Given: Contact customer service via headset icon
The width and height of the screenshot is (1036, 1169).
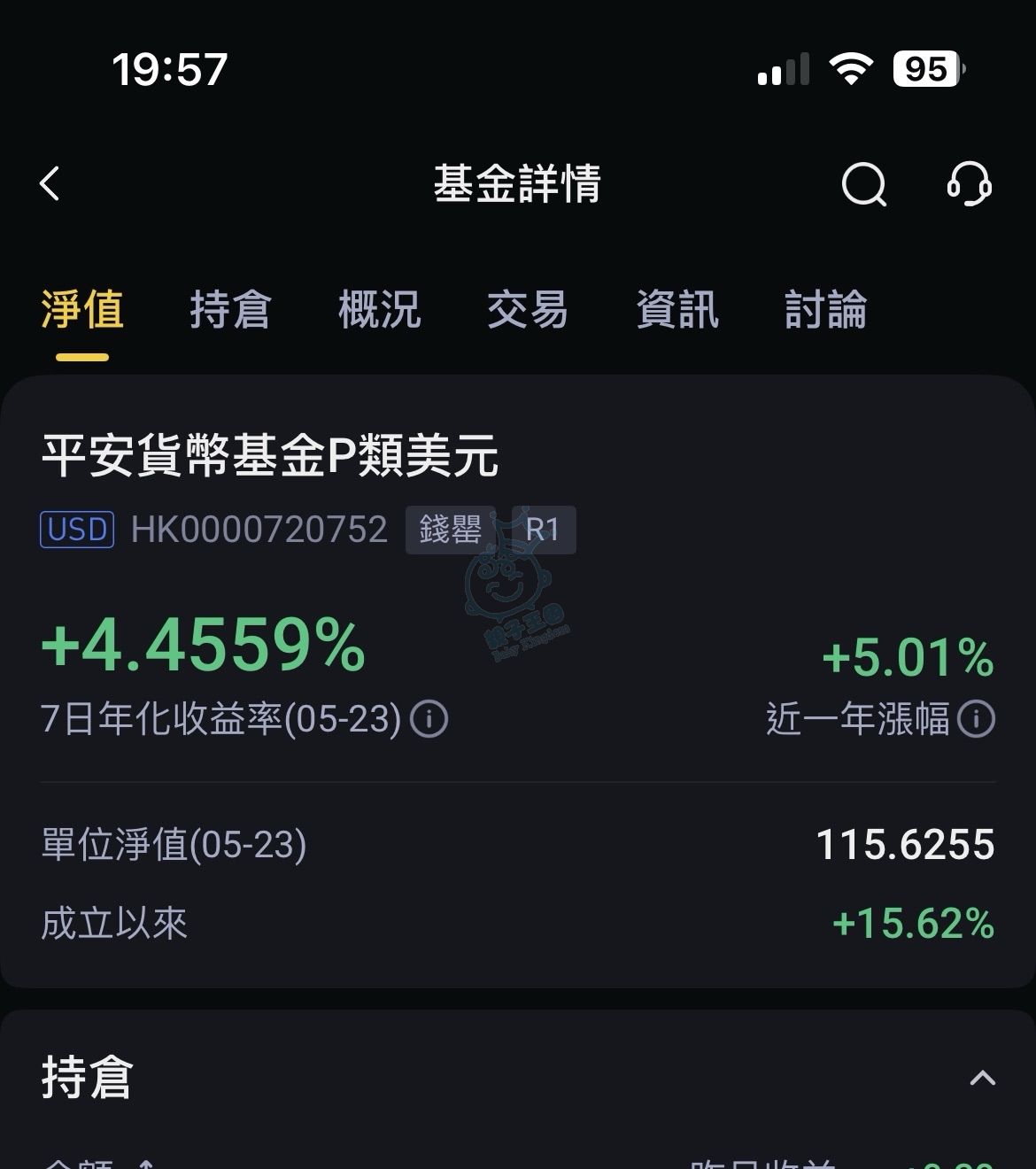Looking at the screenshot, I should [x=969, y=184].
